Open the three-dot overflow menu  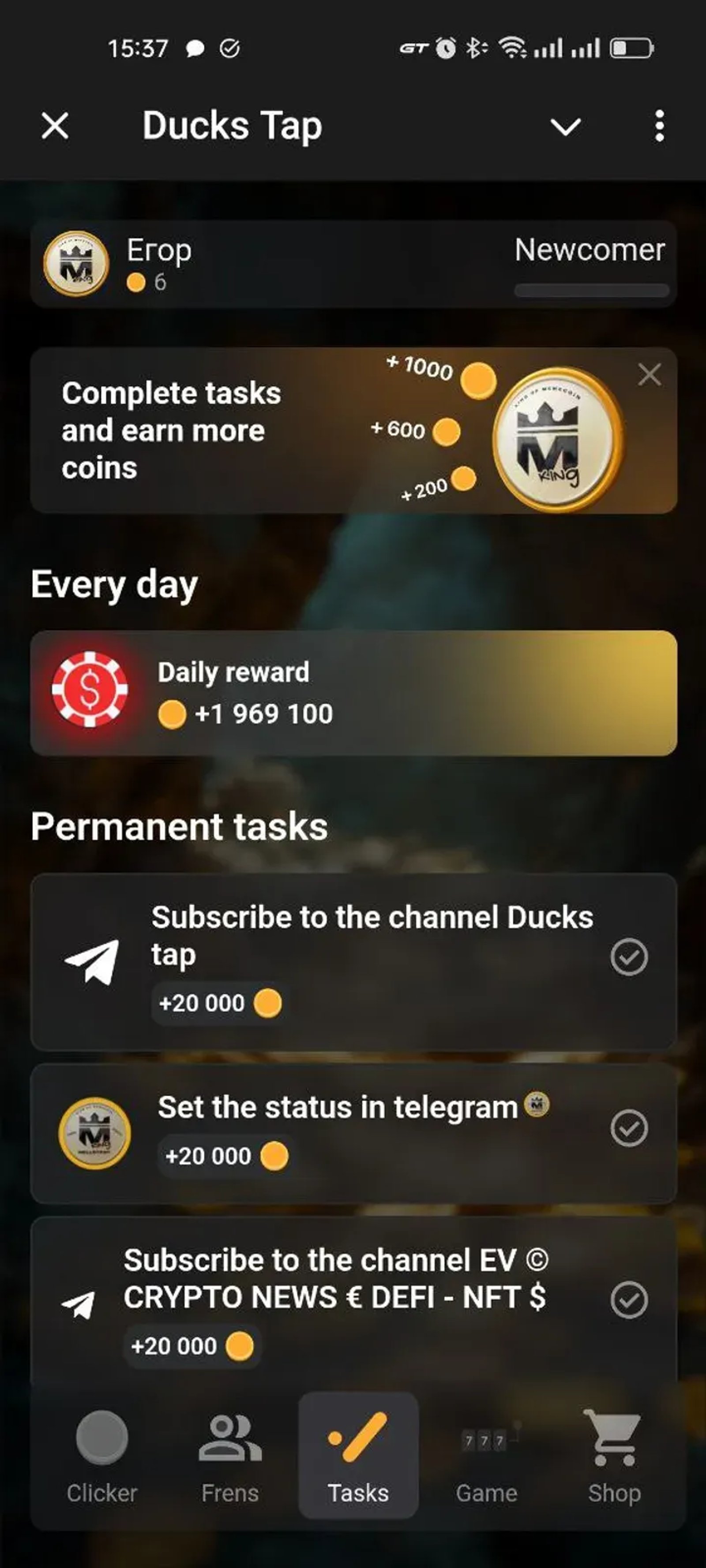pos(660,126)
